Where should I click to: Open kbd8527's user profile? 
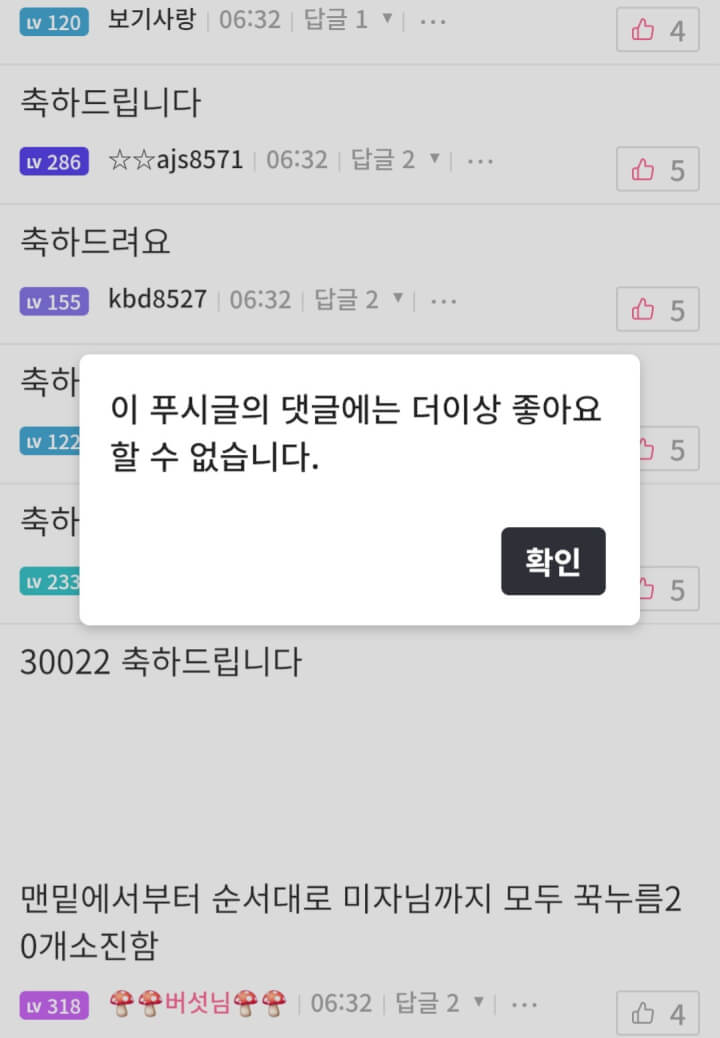pyautogui.click(x=157, y=299)
